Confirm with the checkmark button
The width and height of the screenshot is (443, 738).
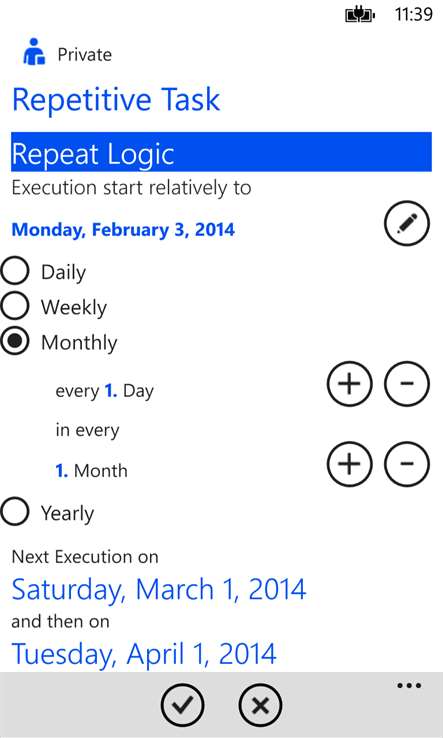[x=183, y=705]
